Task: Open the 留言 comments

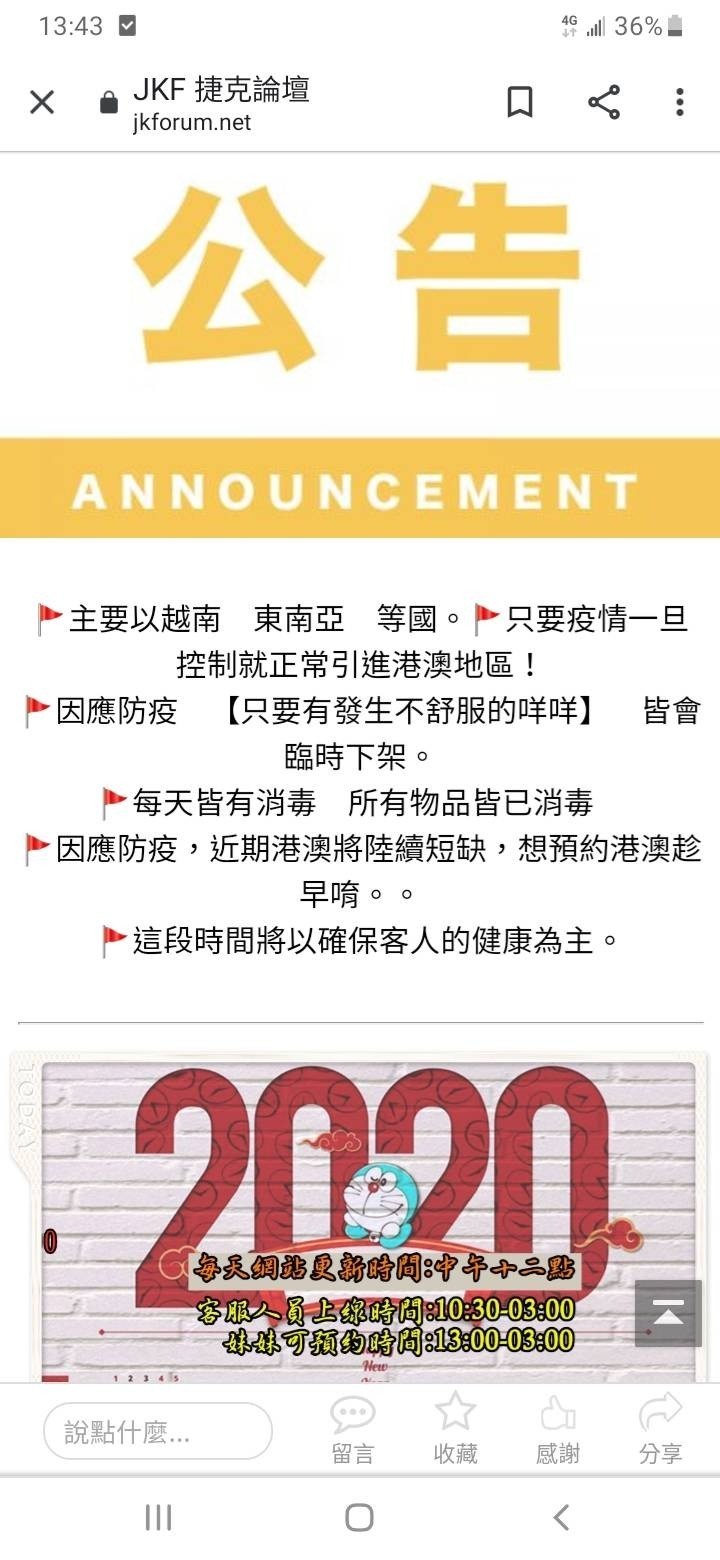Action: pos(353,1430)
